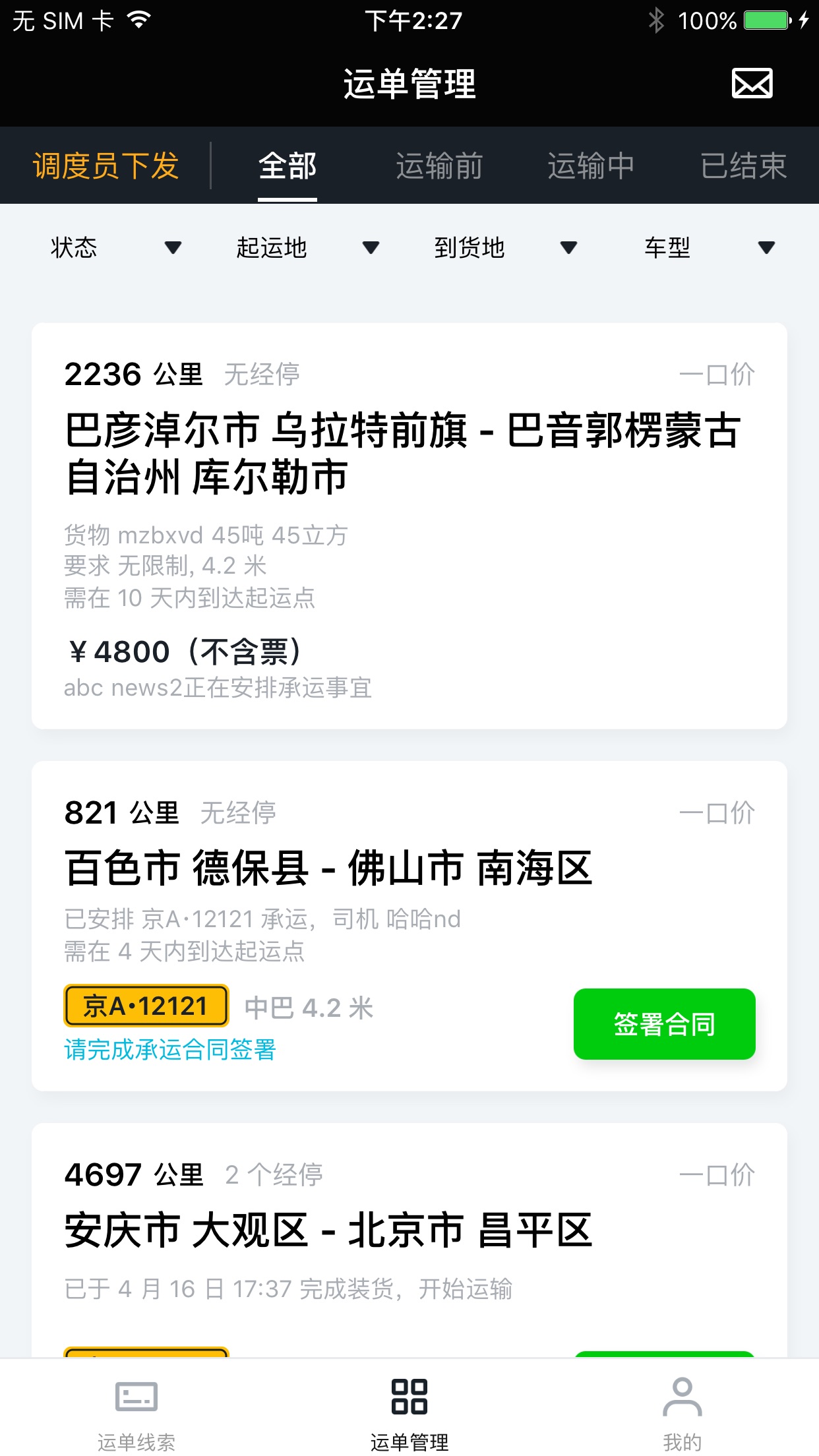Show 运输中 waybills
819x1456 pixels.
click(591, 166)
